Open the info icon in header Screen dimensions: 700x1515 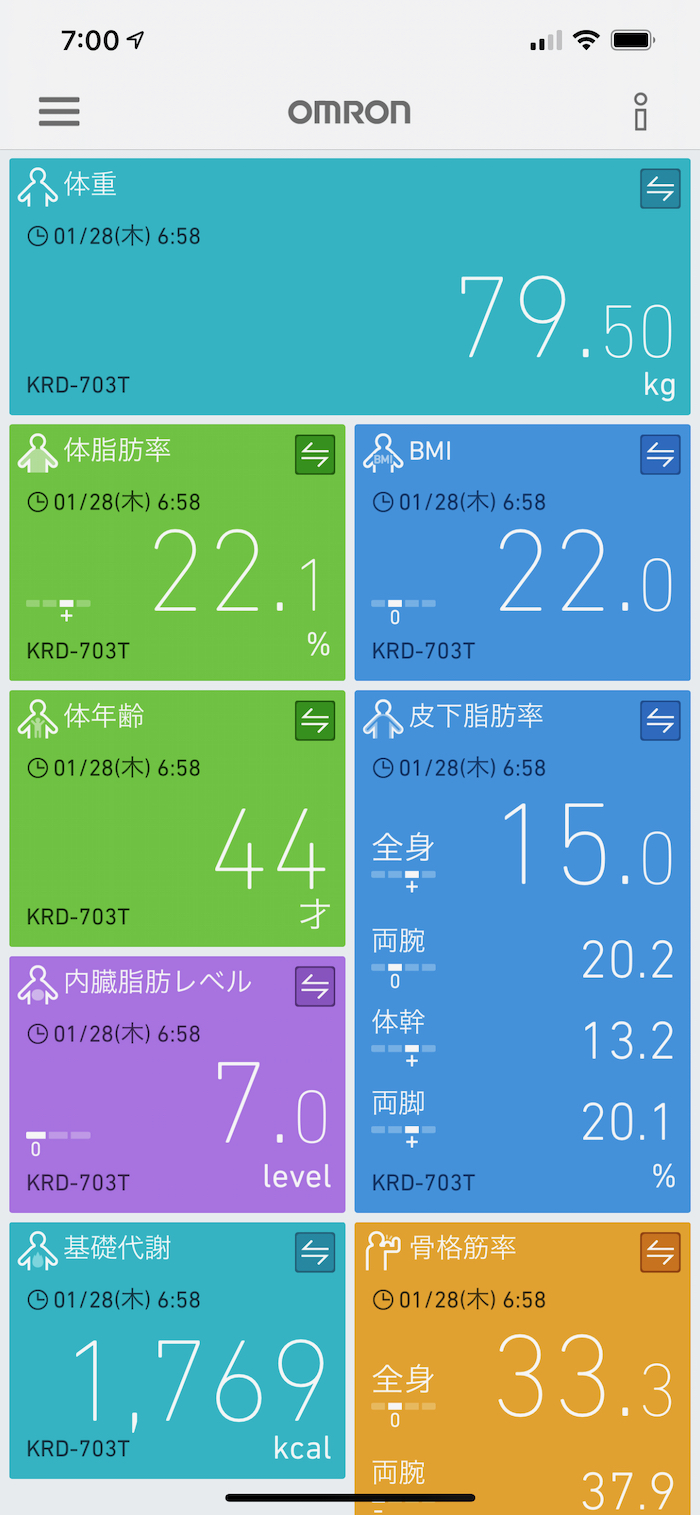coord(641,112)
